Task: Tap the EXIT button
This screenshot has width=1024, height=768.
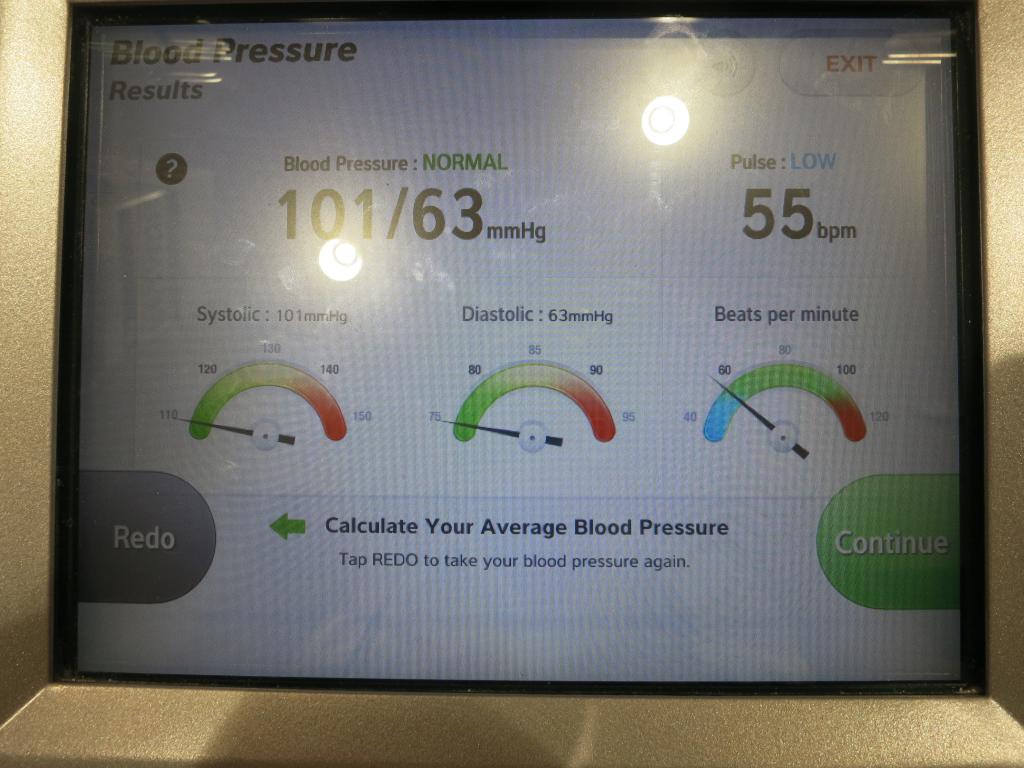Action: click(x=850, y=65)
